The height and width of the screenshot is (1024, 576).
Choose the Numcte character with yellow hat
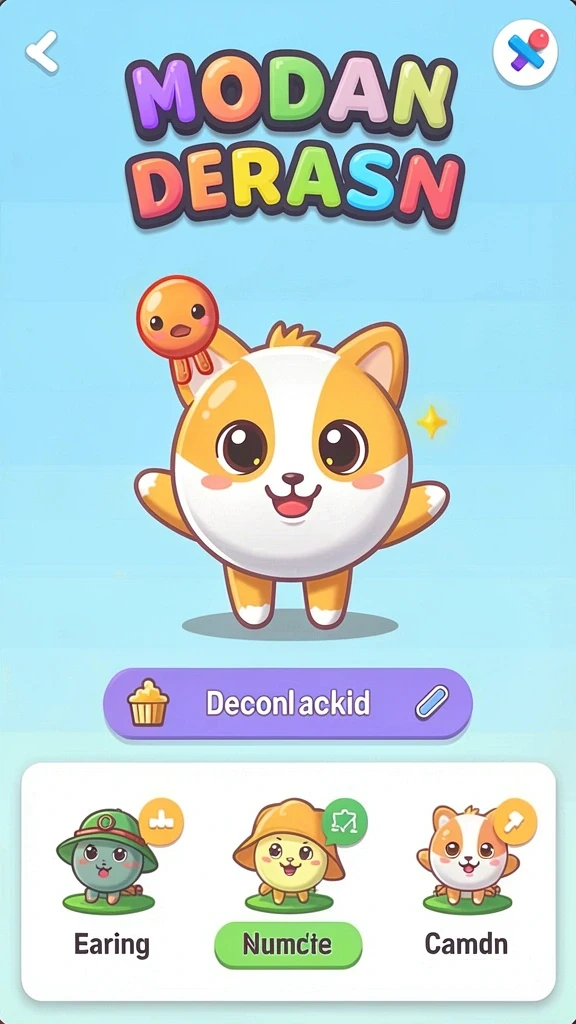tap(288, 852)
